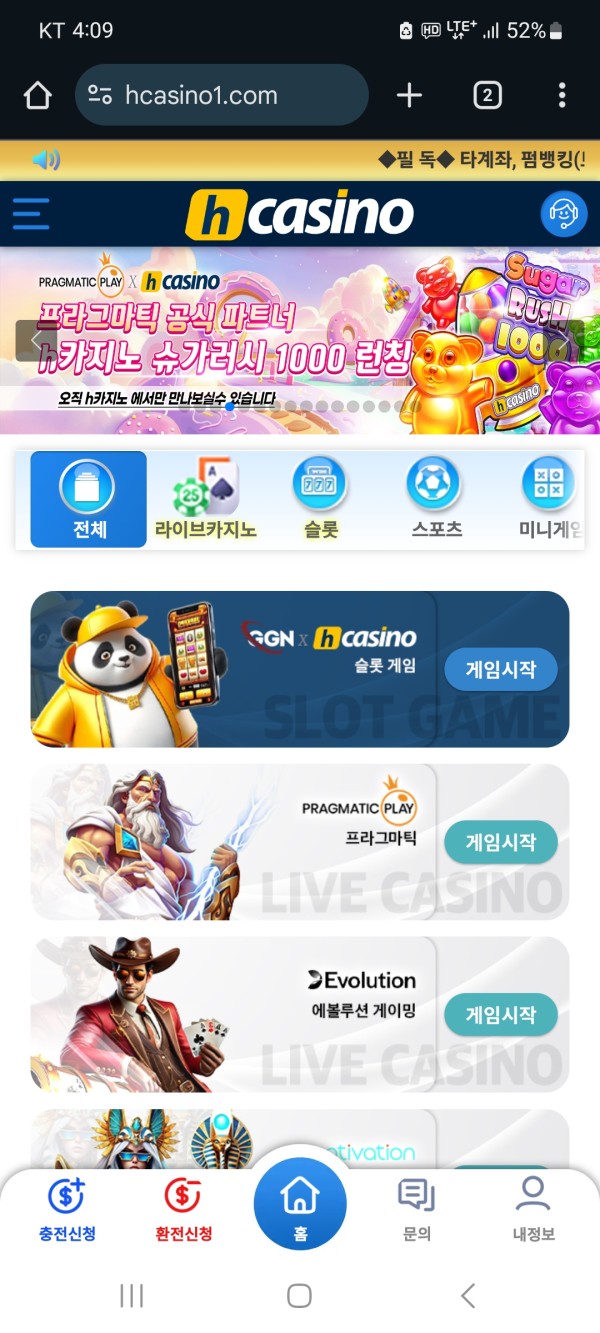Viewport: 600px width, 1333px height.
Task: Open customer support headset icon
Action: pos(564,213)
